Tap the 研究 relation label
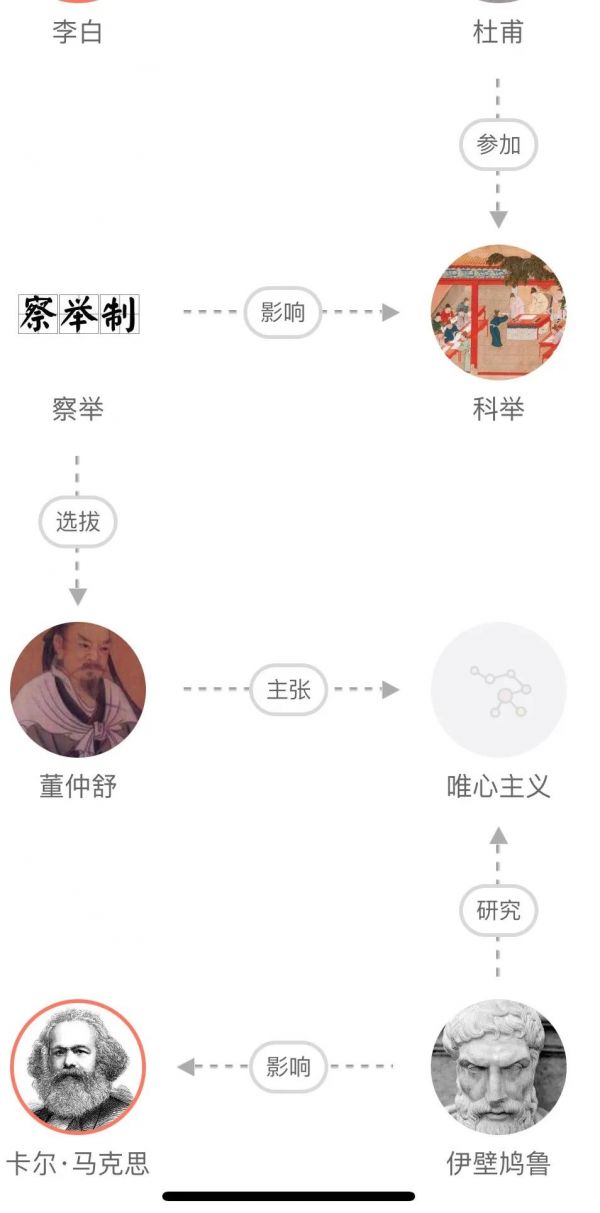This screenshot has height=1213, width=600. (x=498, y=910)
